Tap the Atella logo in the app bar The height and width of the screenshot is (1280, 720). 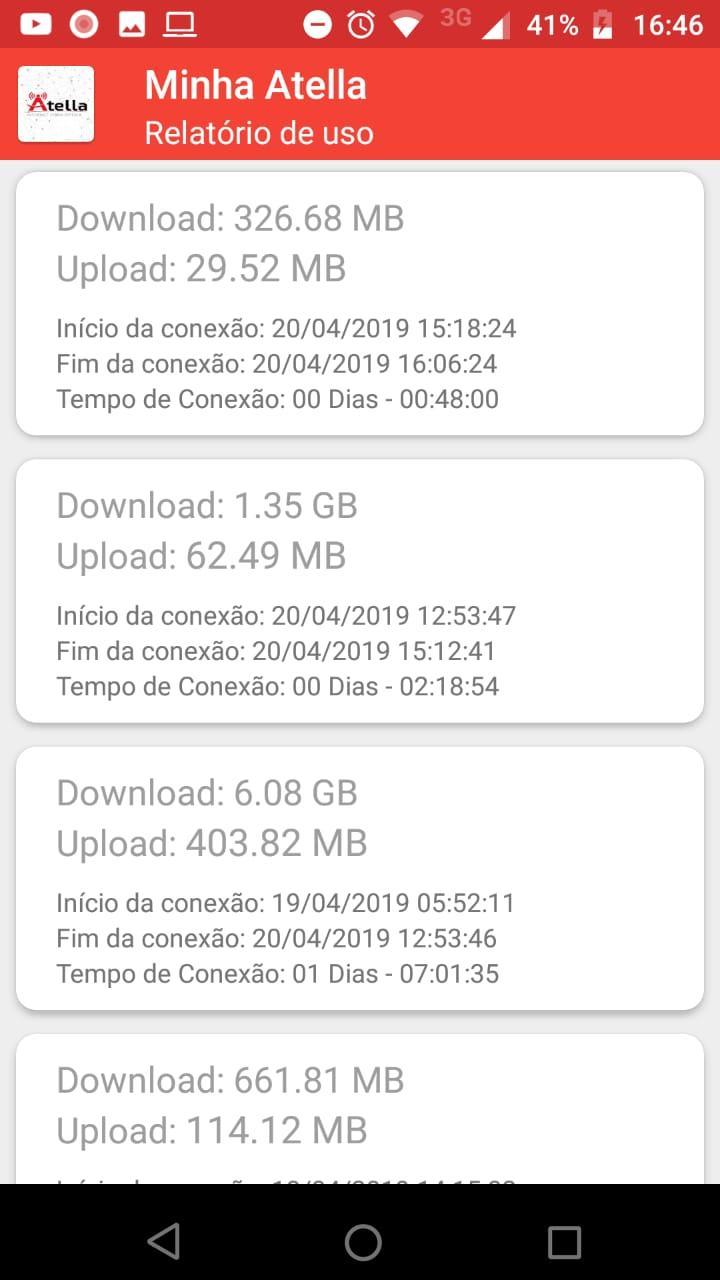point(56,104)
